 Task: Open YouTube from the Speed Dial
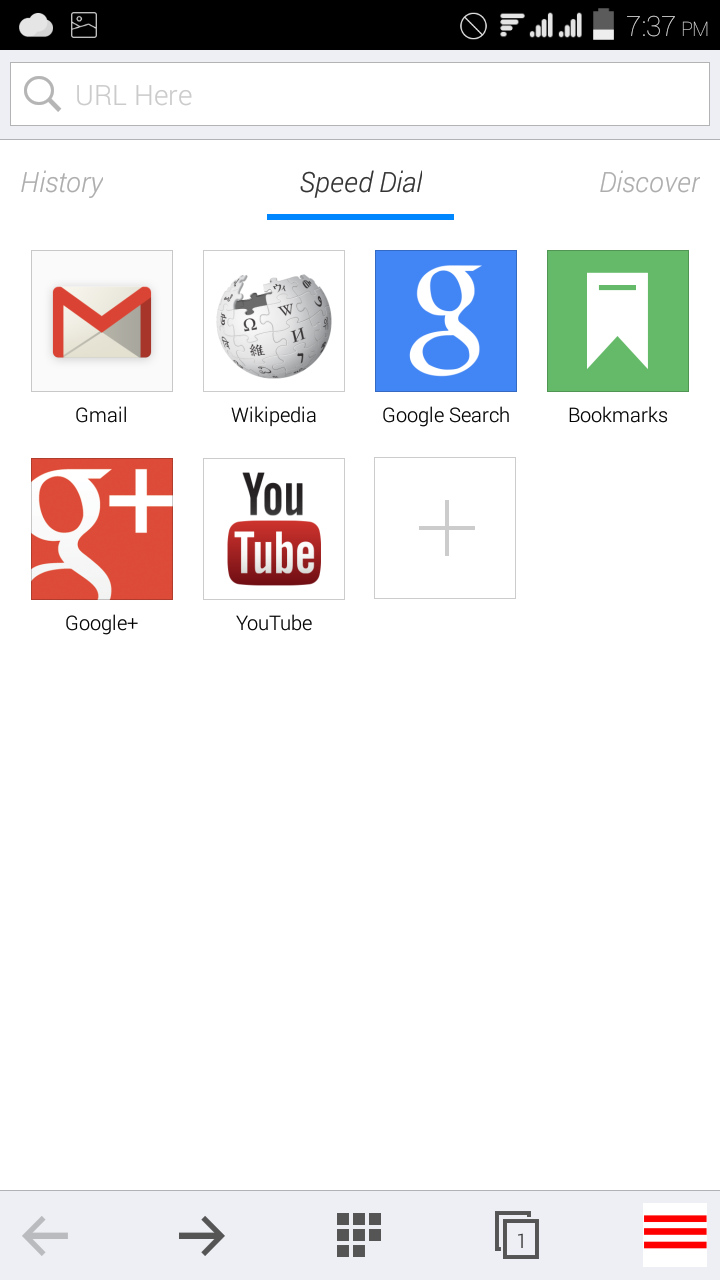(x=273, y=528)
